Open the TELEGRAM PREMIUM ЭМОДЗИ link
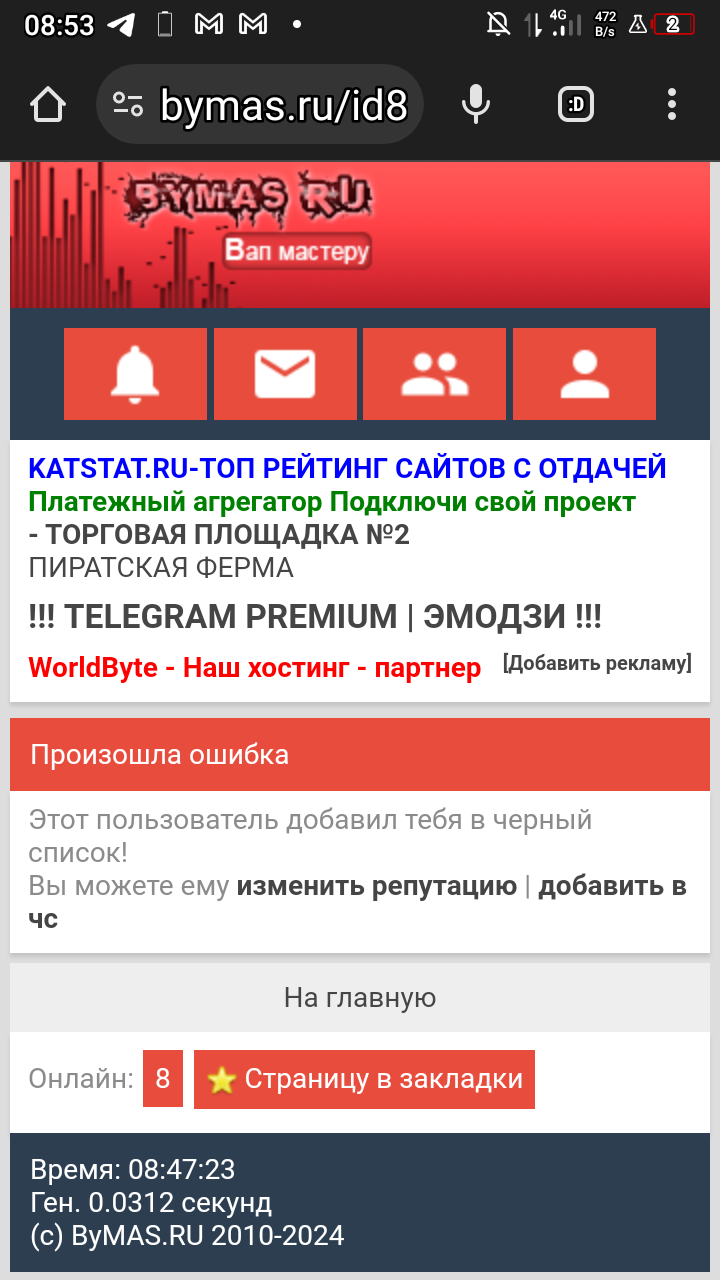The width and height of the screenshot is (720, 1280). 315,616
